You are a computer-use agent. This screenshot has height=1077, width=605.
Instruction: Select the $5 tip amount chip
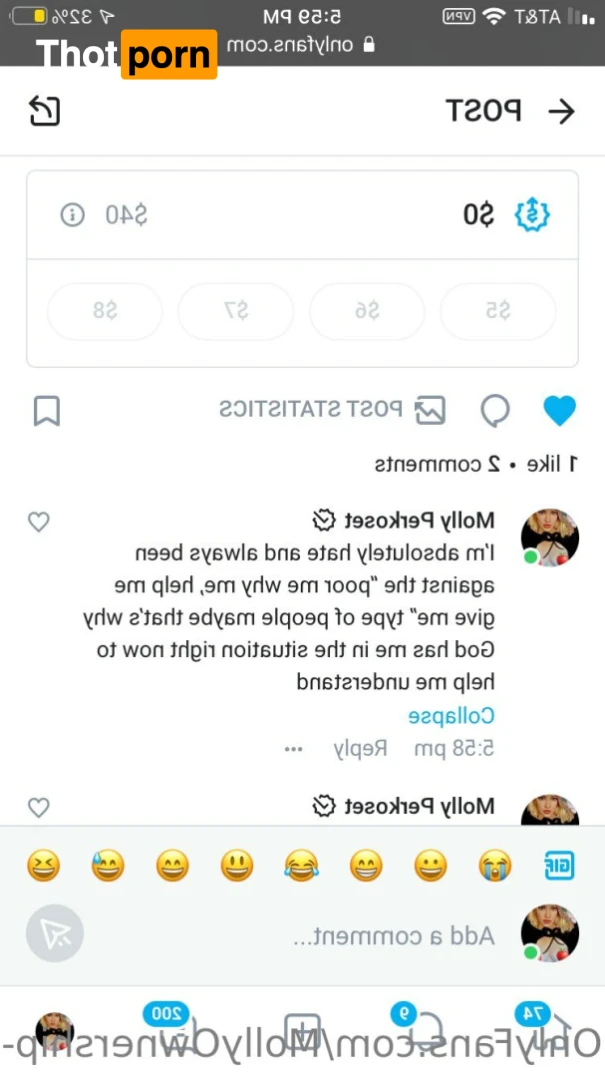point(498,311)
